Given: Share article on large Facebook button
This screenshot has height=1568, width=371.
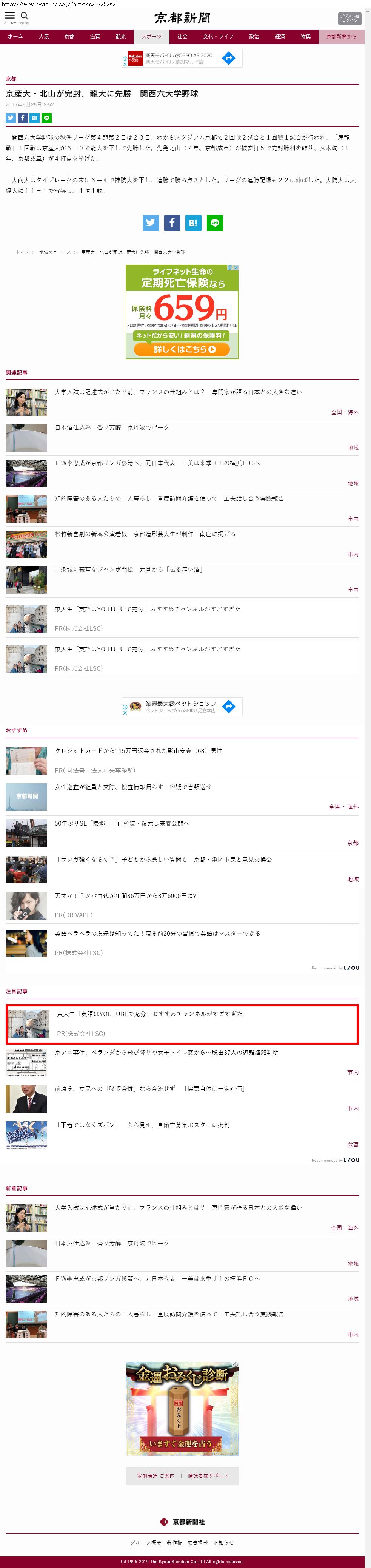Looking at the screenshot, I should (x=171, y=223).
